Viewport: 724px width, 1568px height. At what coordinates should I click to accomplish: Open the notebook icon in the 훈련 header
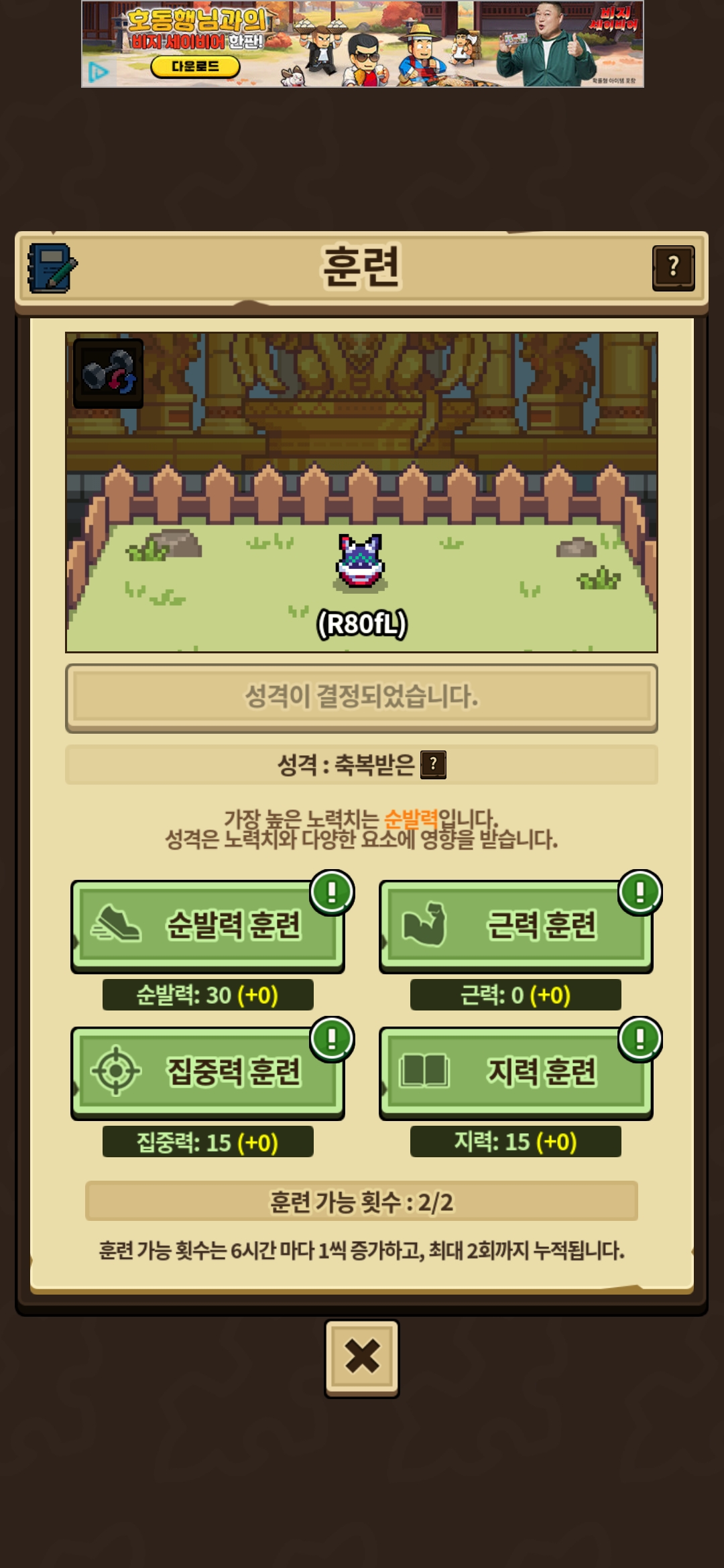pyautogui.click(x=52, y=268)
